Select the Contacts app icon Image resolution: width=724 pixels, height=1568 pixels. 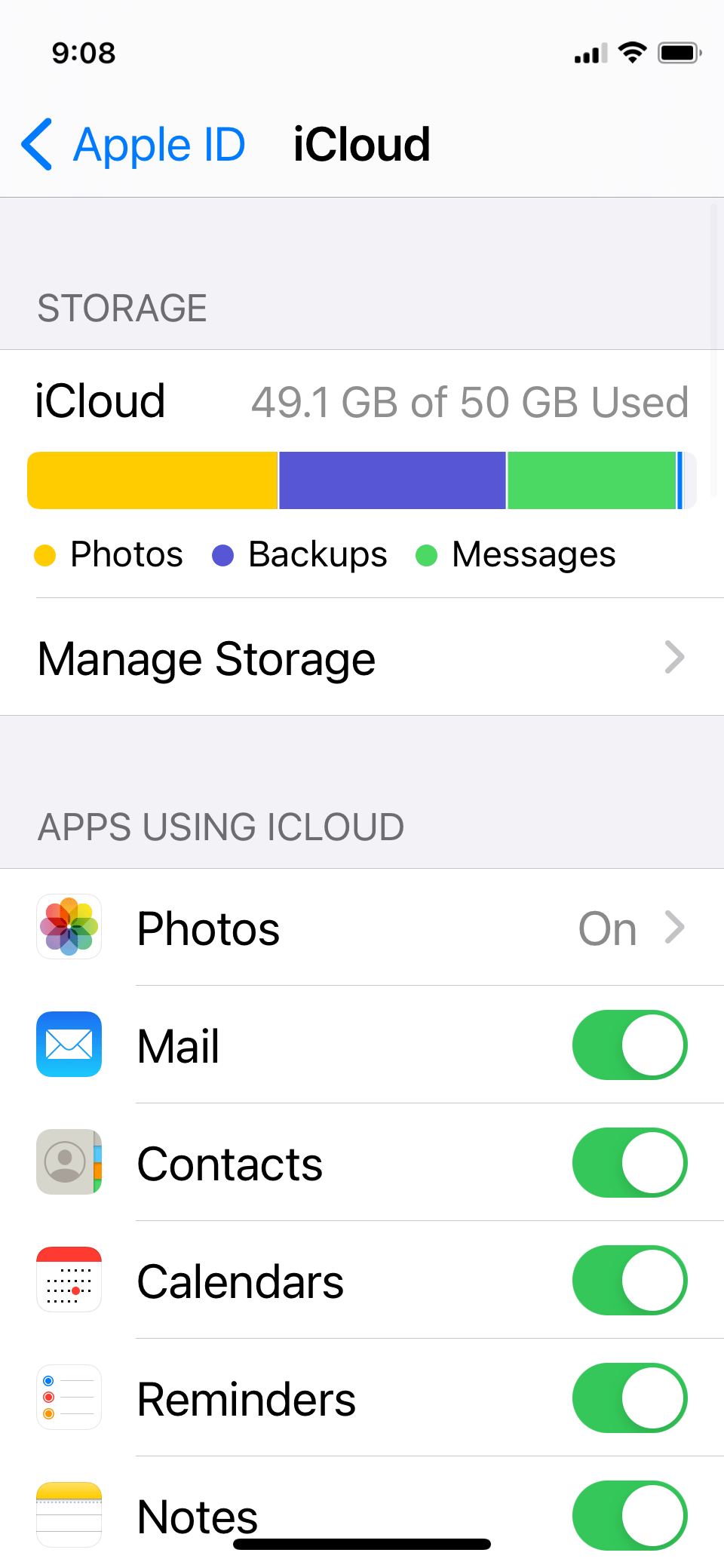click(69, 1162)
